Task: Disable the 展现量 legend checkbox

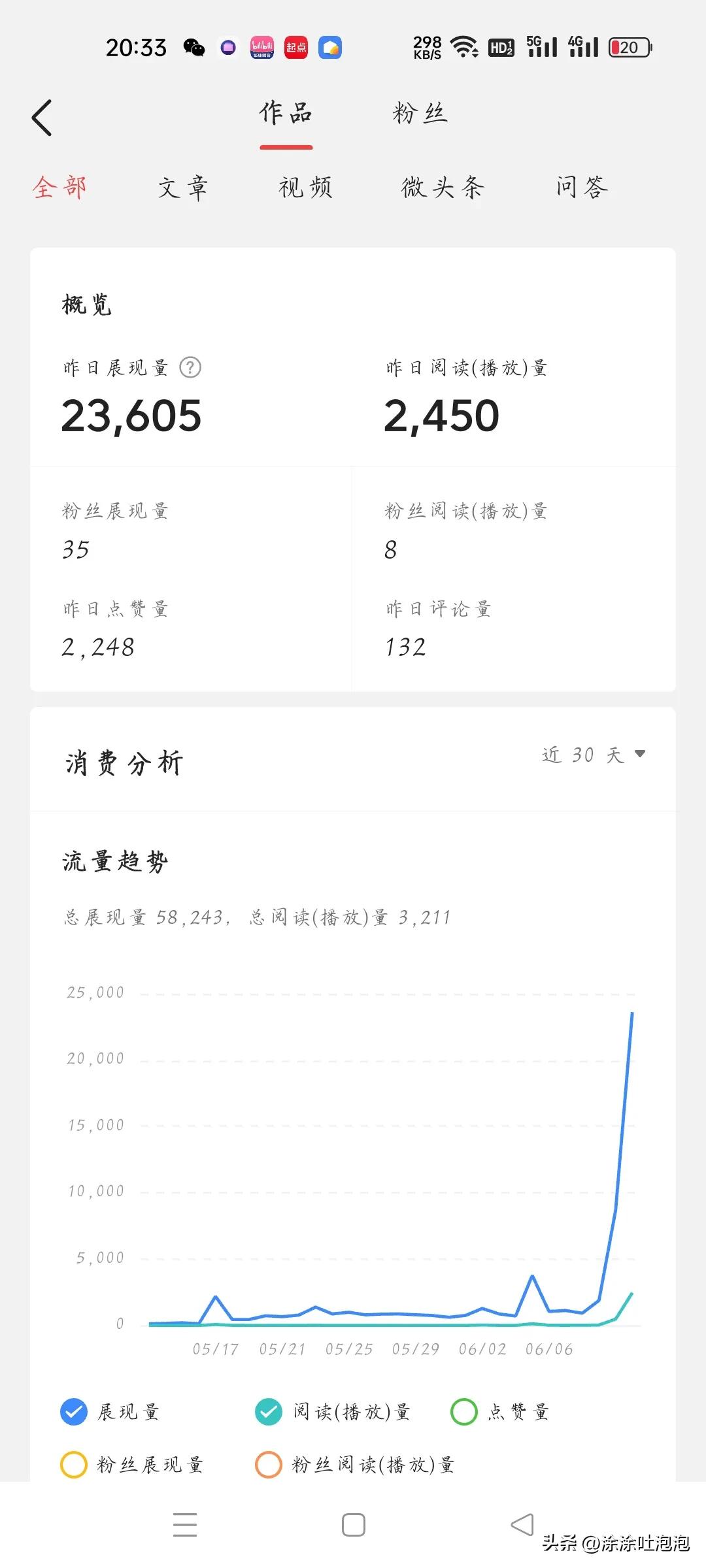Action: pos(74,1411)
